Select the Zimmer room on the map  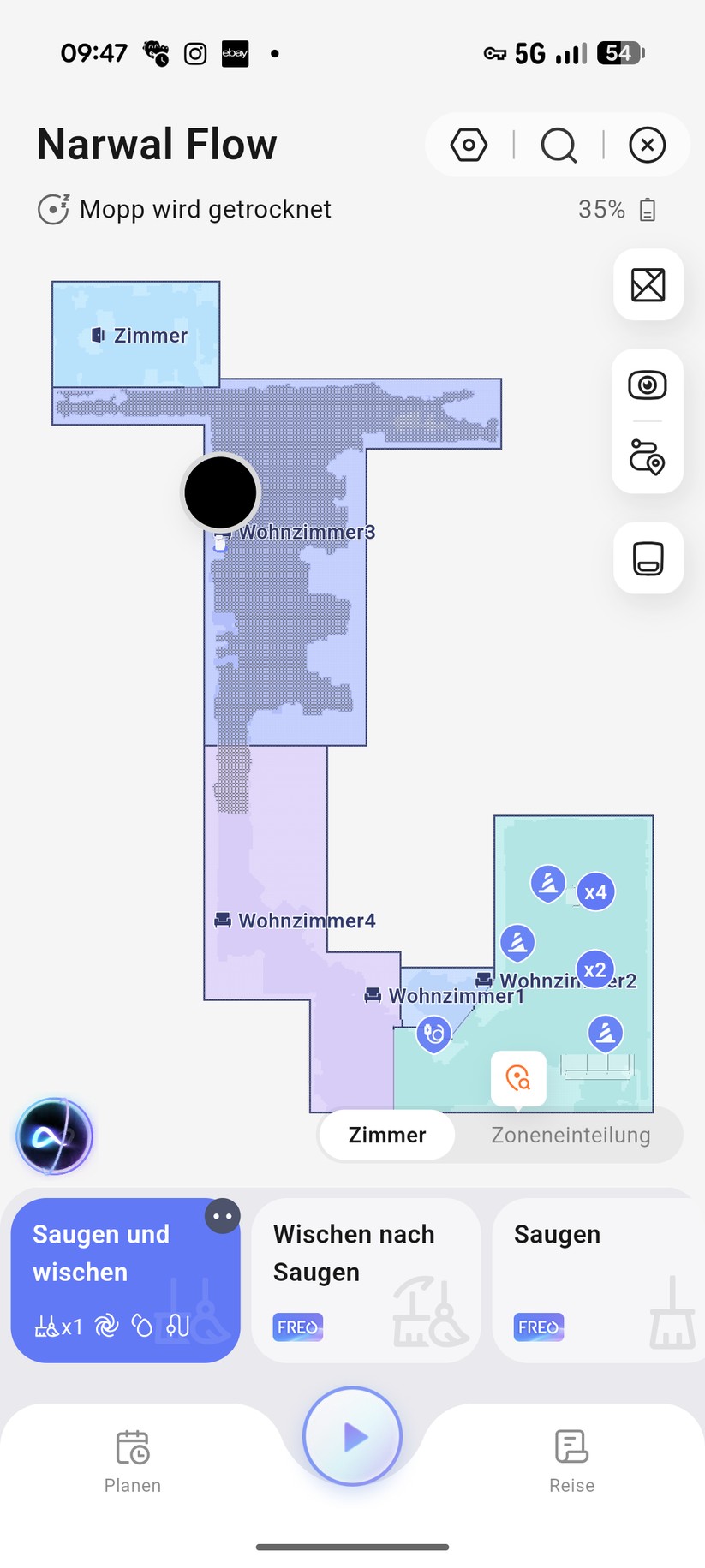[x=137, y=335]
